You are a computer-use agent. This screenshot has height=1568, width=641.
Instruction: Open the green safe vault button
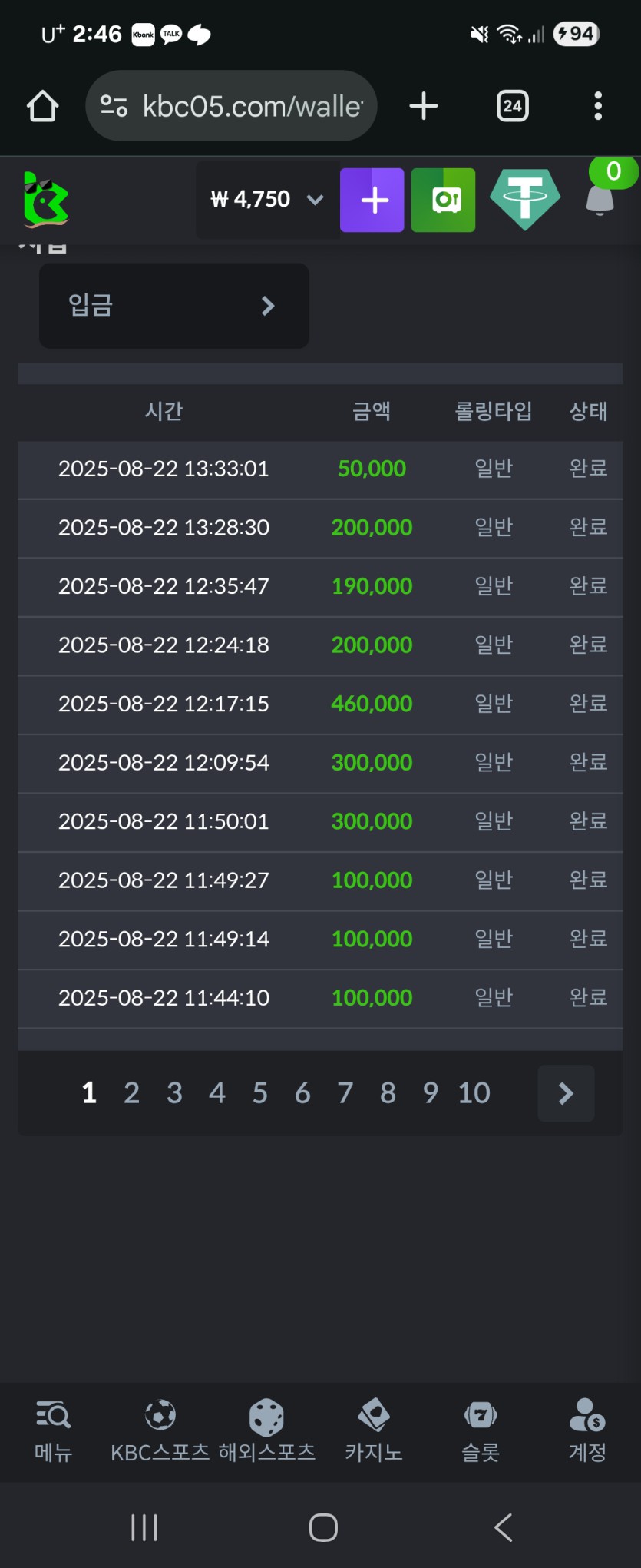point(443,200)
